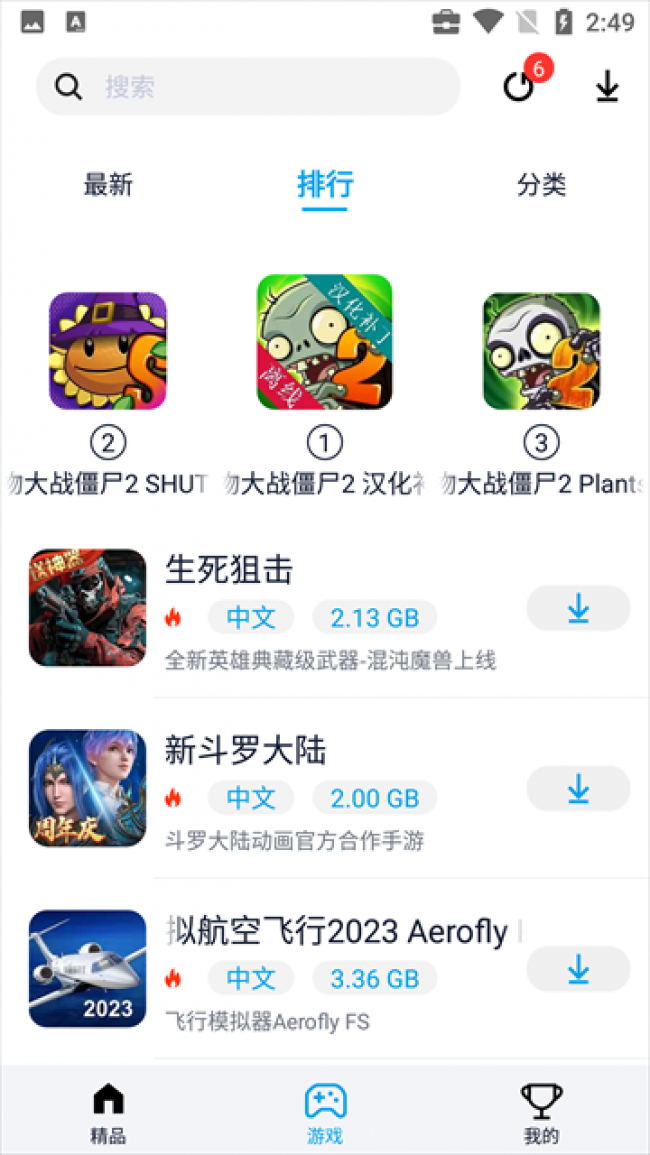The height and width of the screenshot is (1155, 650).
Task: Open the 新斗罗大陆 game details
Action: (330, 751)
